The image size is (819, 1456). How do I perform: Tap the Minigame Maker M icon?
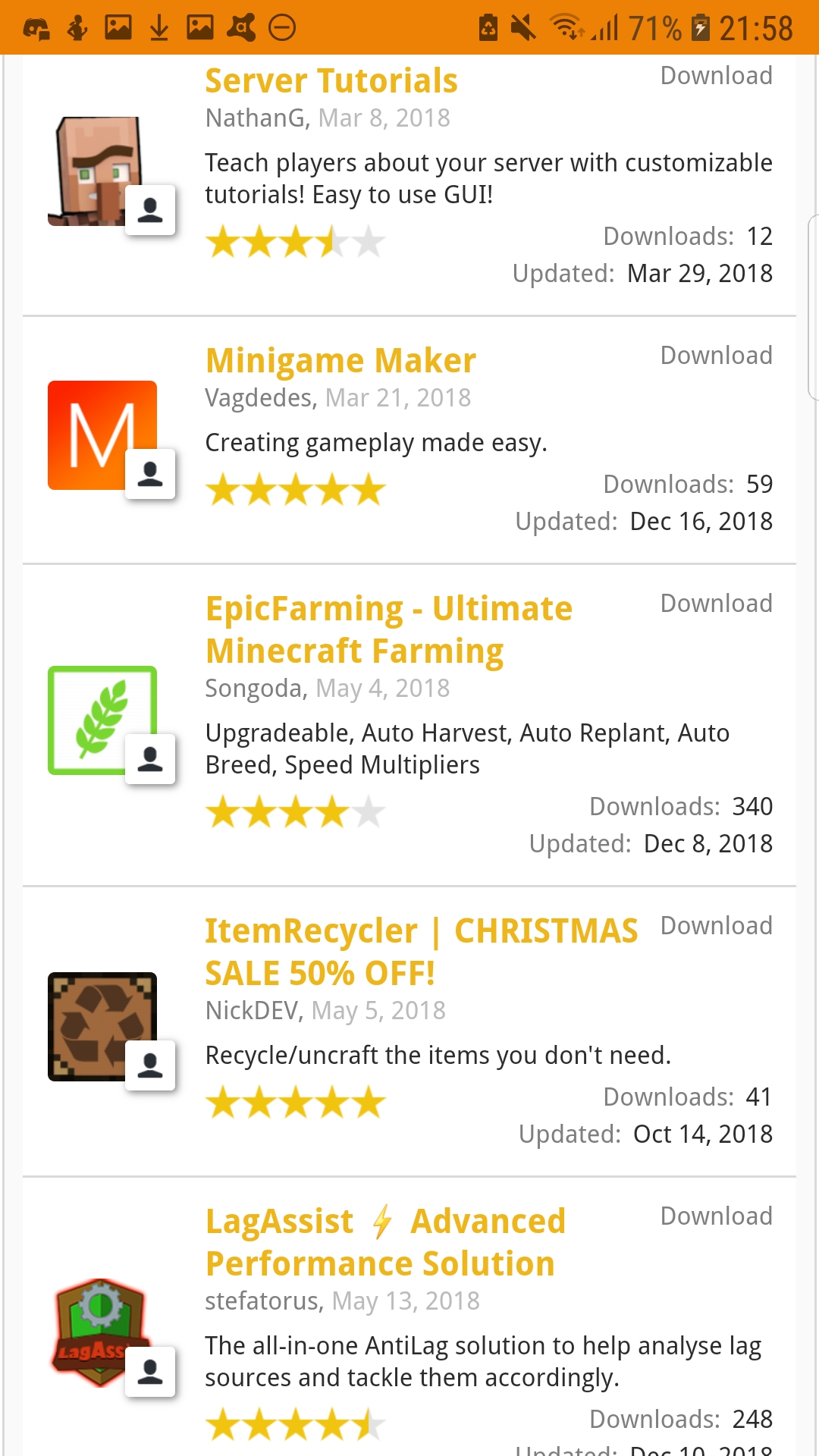click(x=102, y=435)
